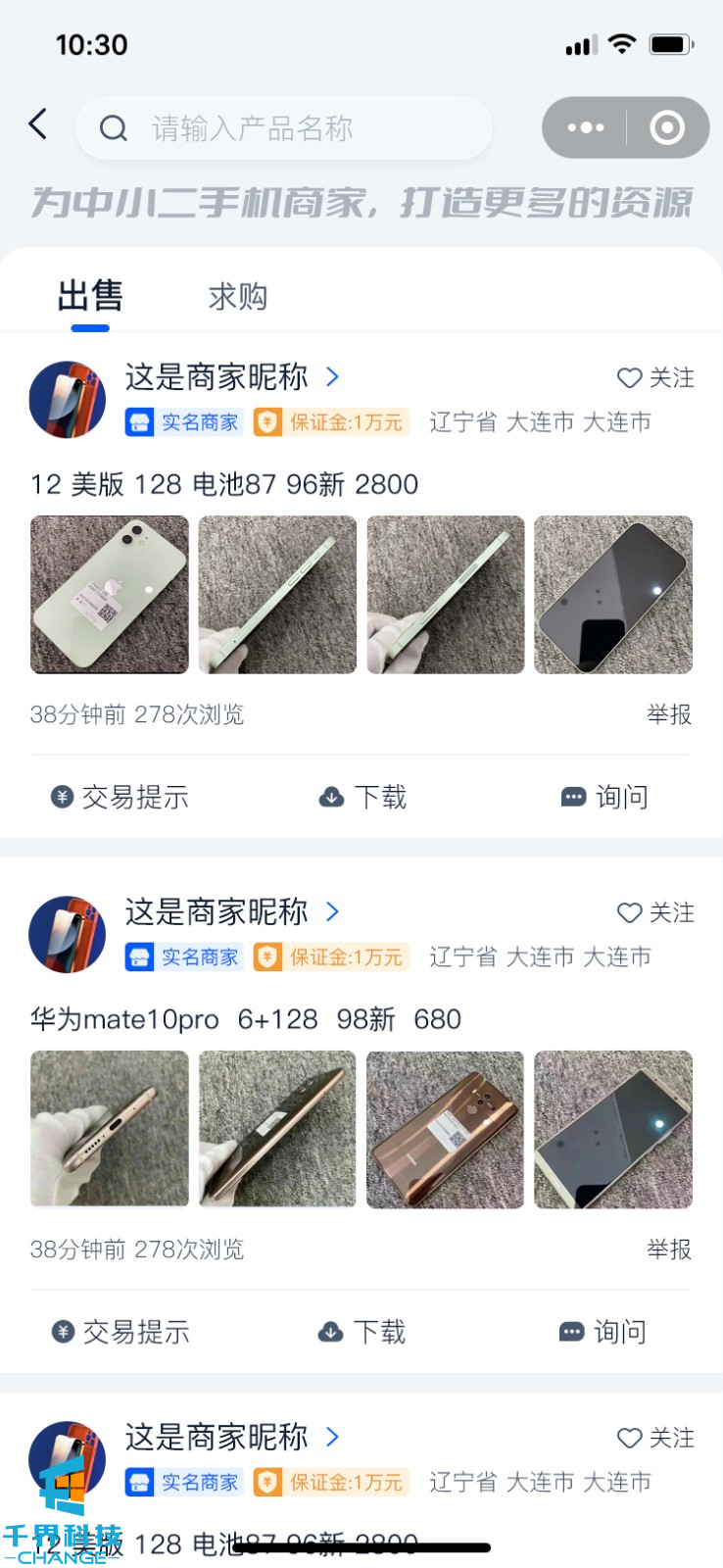Download images of the 12 美版 listing
This screenshot has height=1568, width=723.
[362, 797]
